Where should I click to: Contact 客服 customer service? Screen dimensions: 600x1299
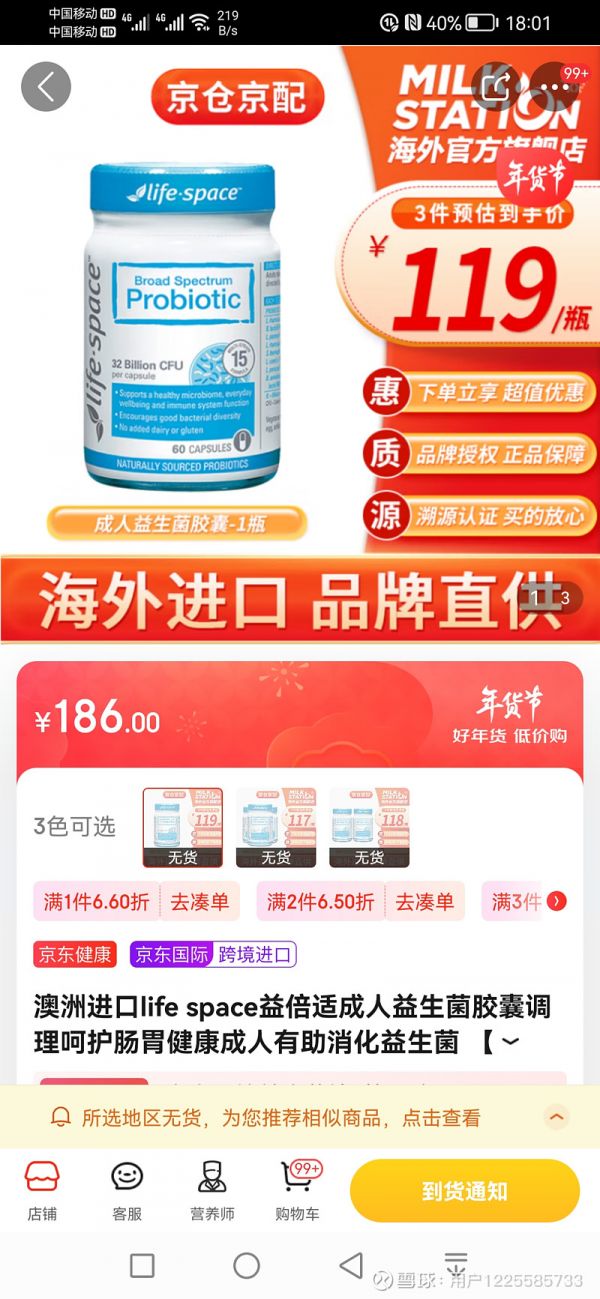[x=127, y=1191]
